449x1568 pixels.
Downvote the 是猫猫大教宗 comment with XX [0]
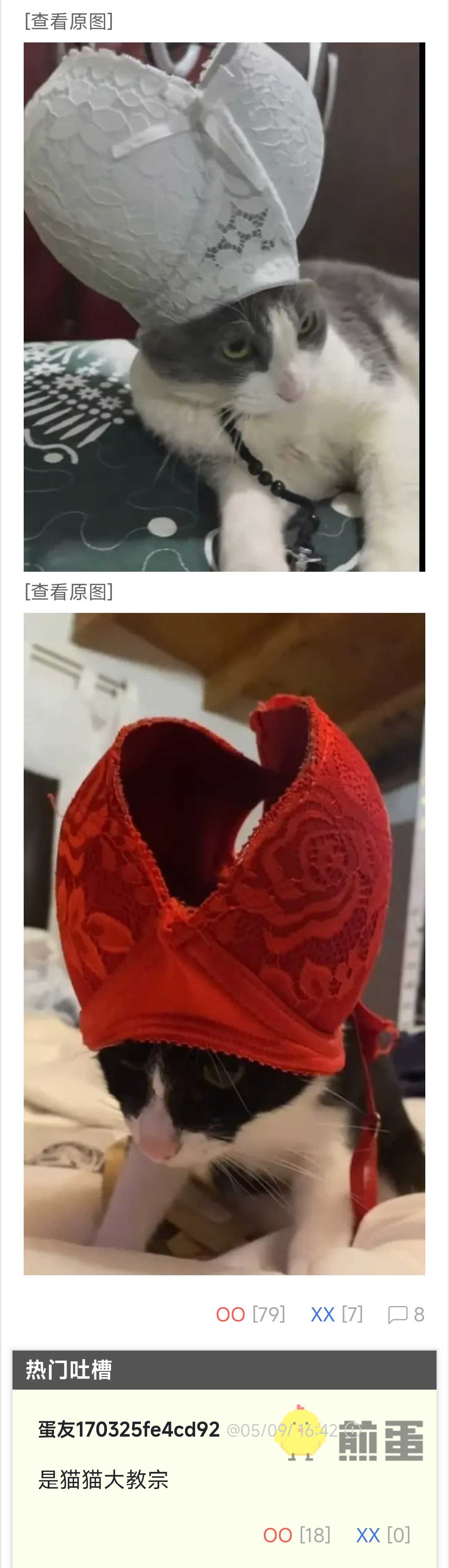coord(368,1535)
